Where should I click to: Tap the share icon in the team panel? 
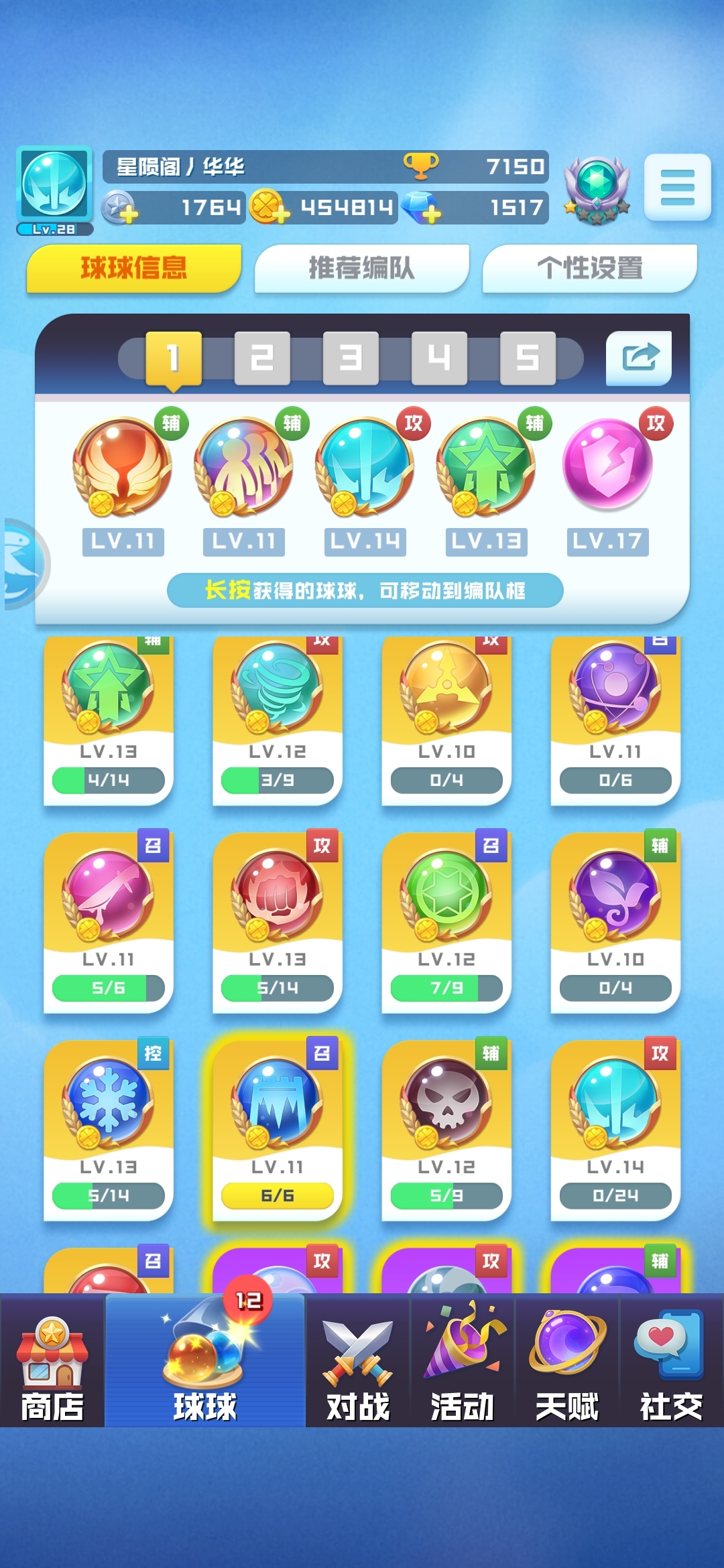coord(638,358)
